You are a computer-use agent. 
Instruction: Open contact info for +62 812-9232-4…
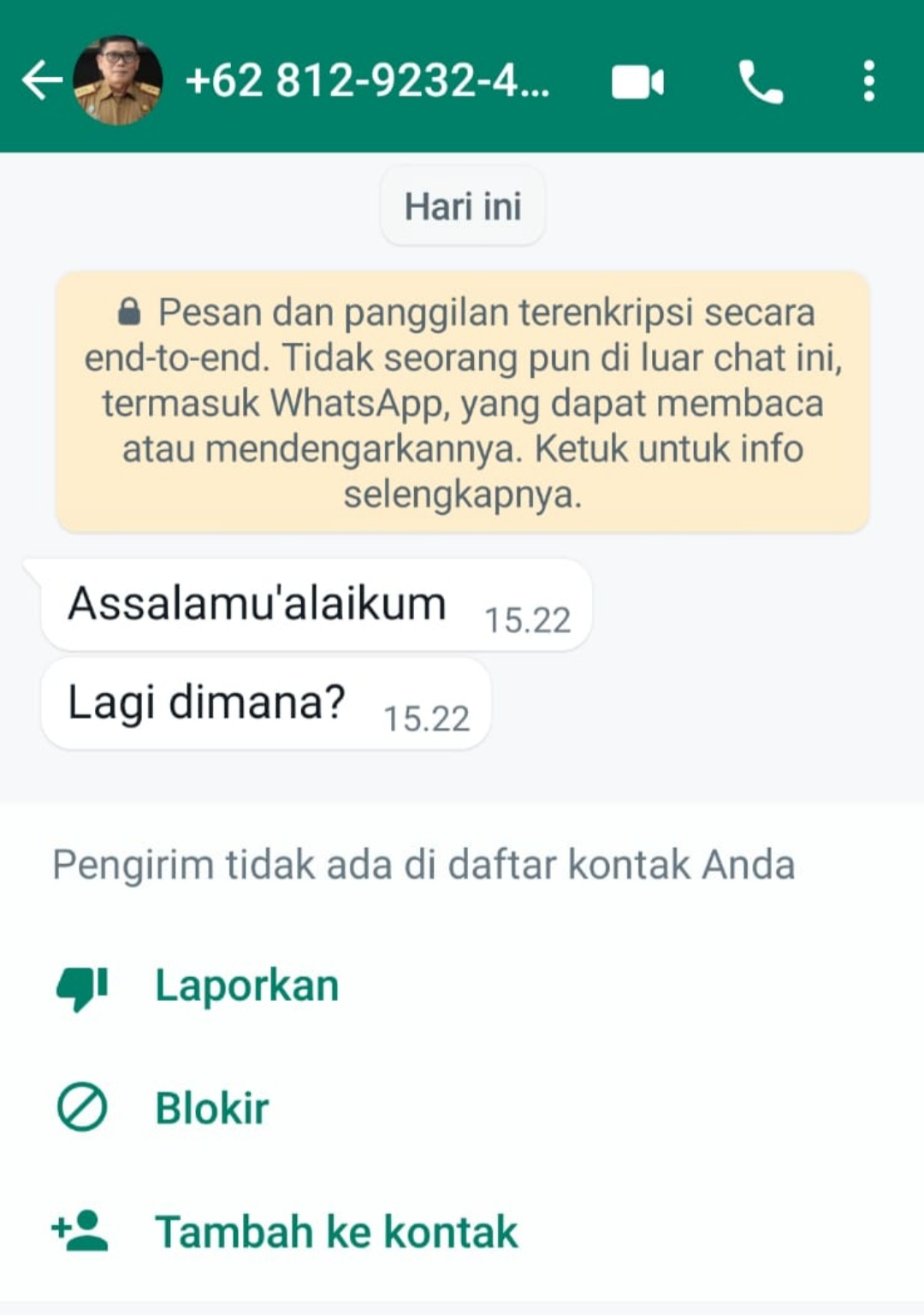point(368,81)
